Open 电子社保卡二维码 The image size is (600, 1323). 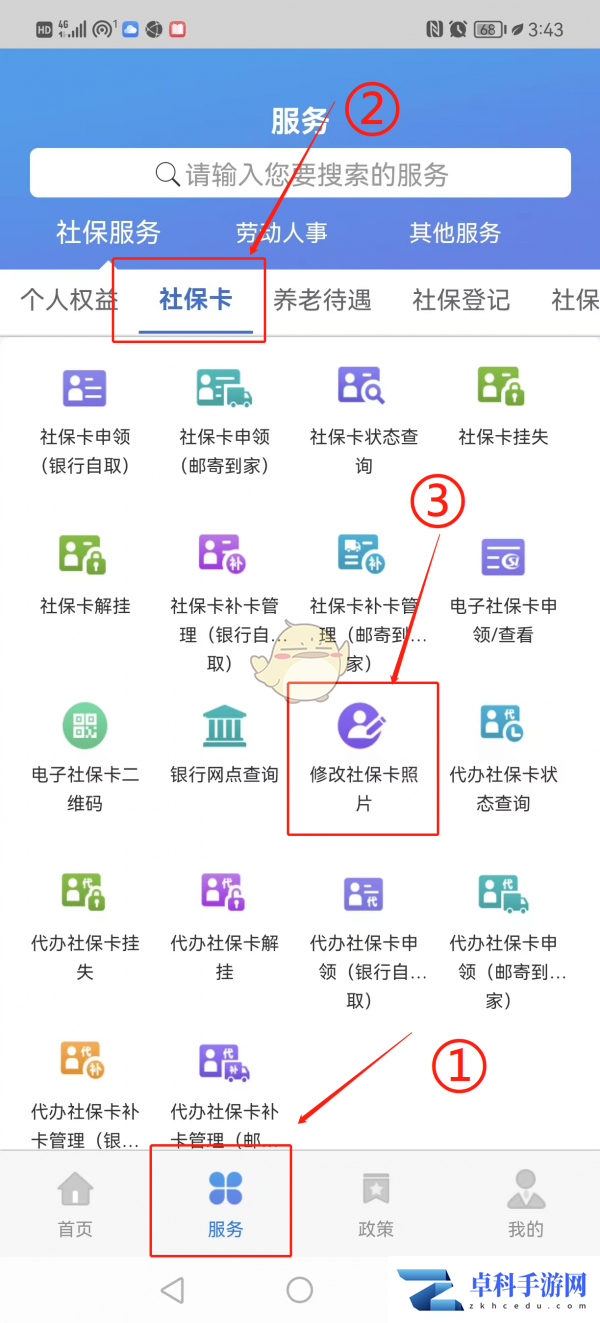point(85,755)
